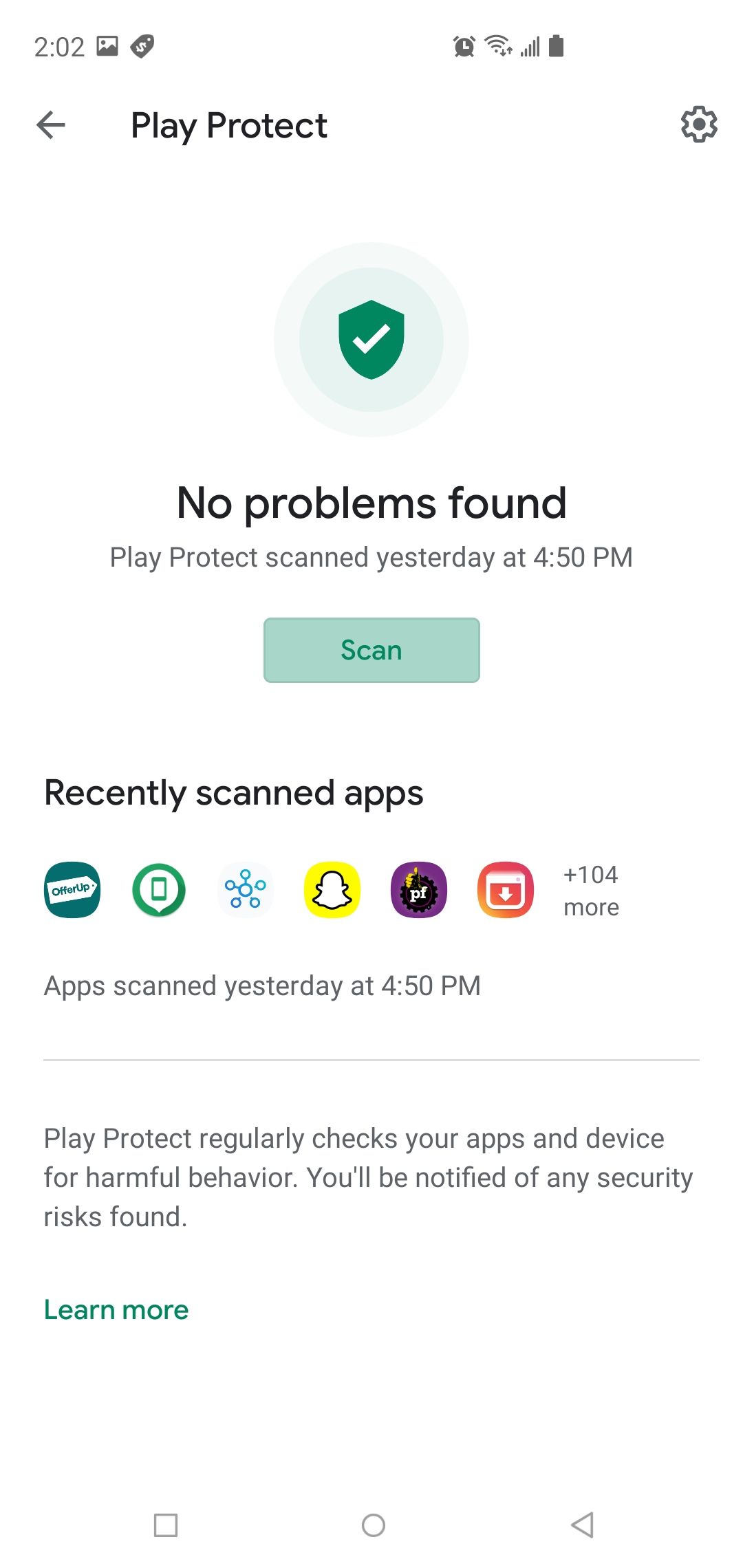
Task: Open the SmartThings app icon
Action: 245,889
